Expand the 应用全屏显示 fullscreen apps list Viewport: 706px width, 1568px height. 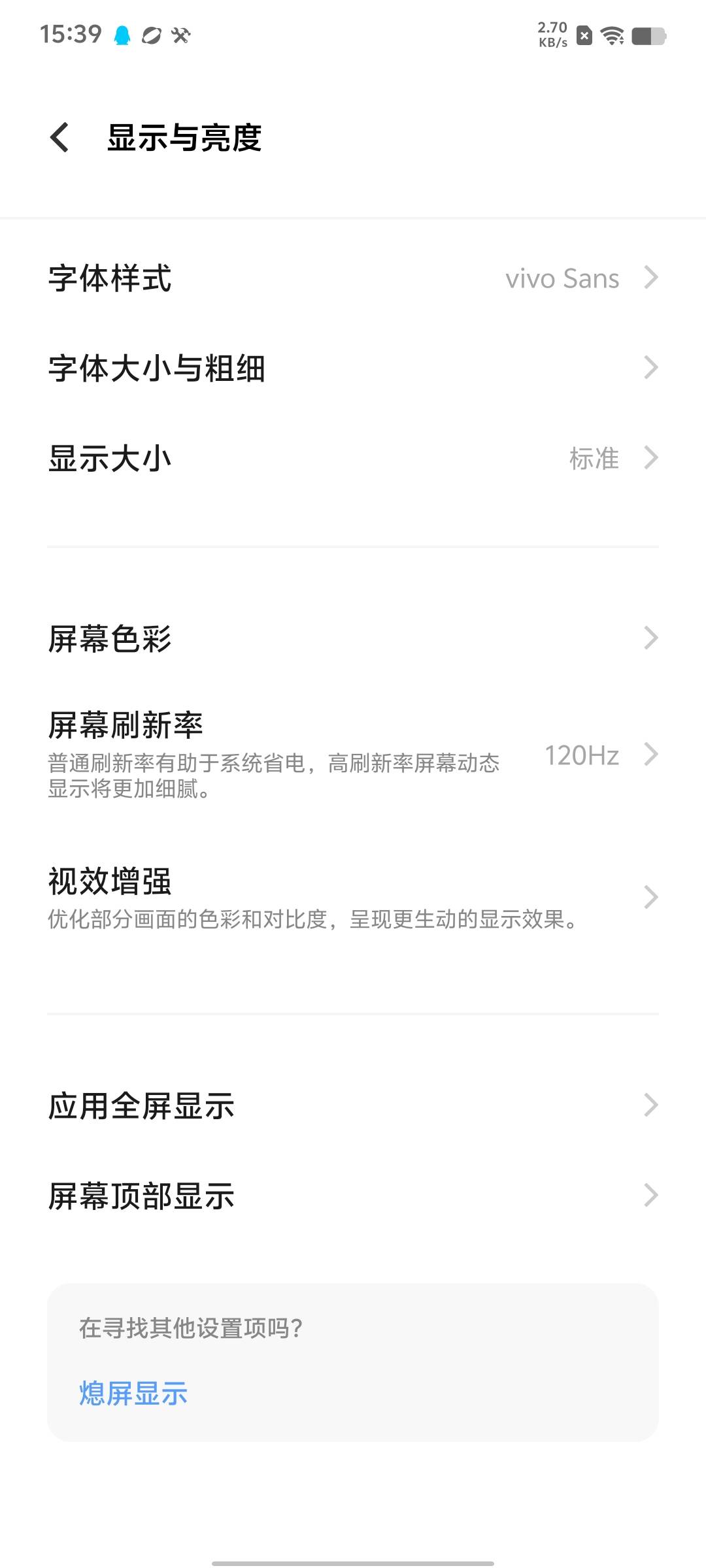(x=353, y=1105)
